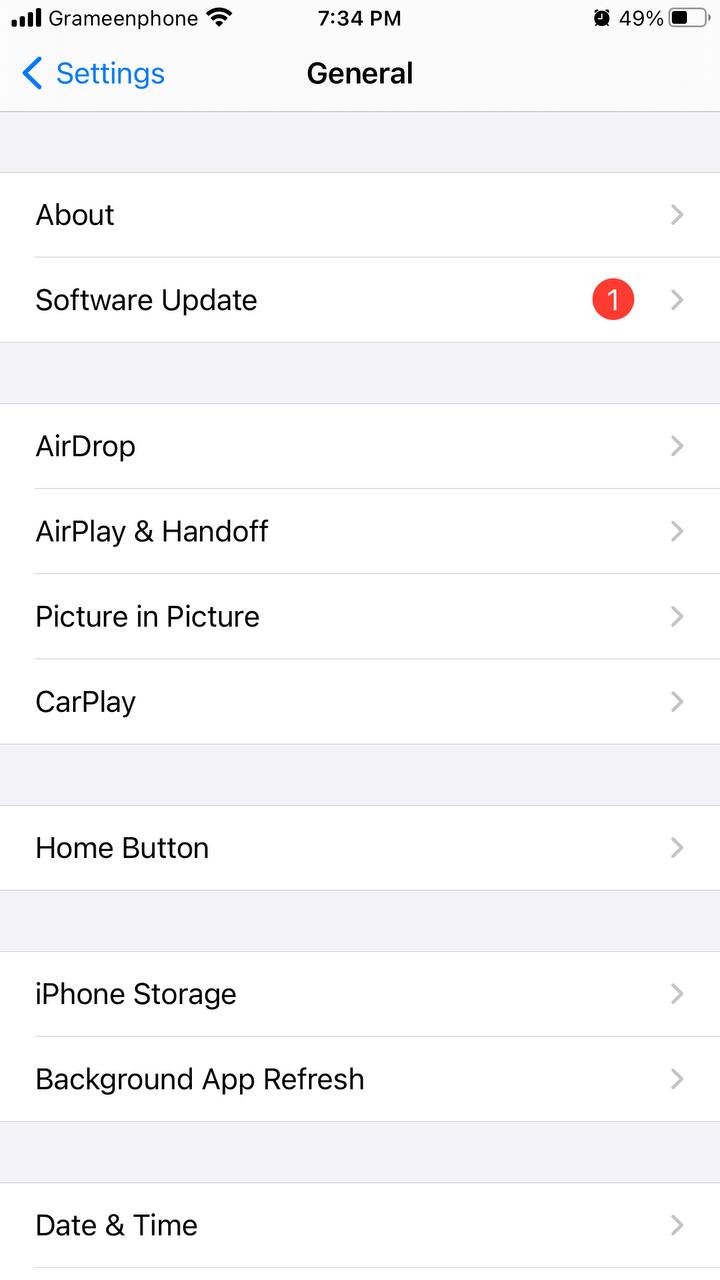This screenshot has width=720, height=1280.
Task: Select the Picture in Picture option
Action: 360,616
